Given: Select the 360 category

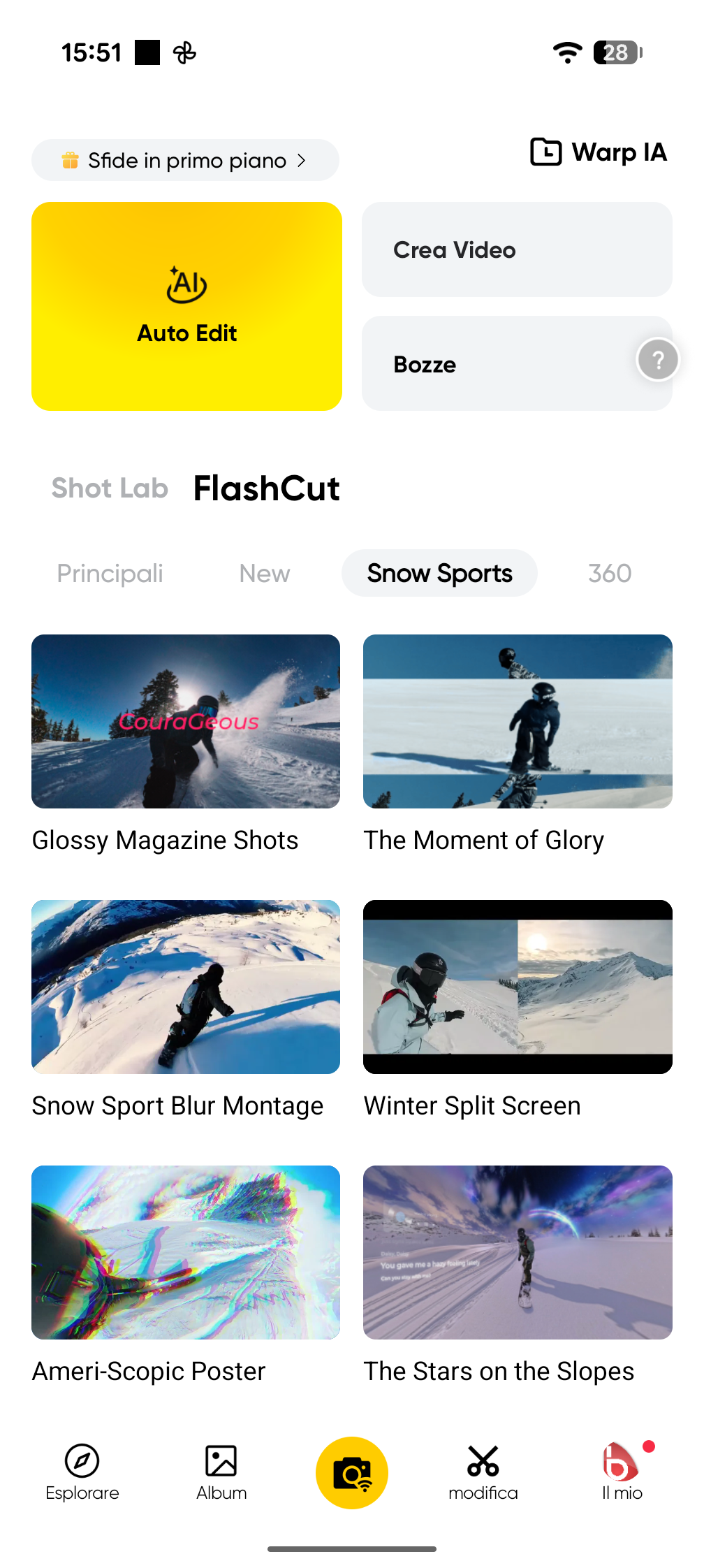Looking at the screenshot, I should tap(609, 574).
